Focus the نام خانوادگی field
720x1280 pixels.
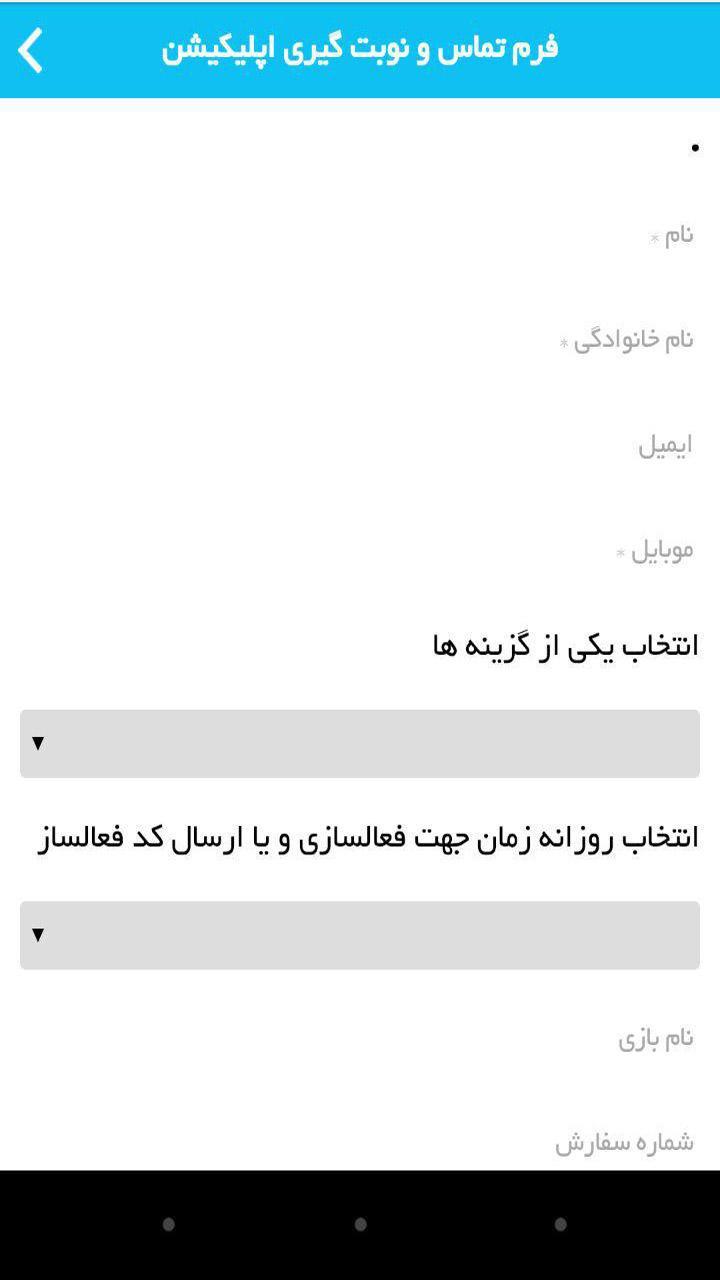tap(360, 340)
